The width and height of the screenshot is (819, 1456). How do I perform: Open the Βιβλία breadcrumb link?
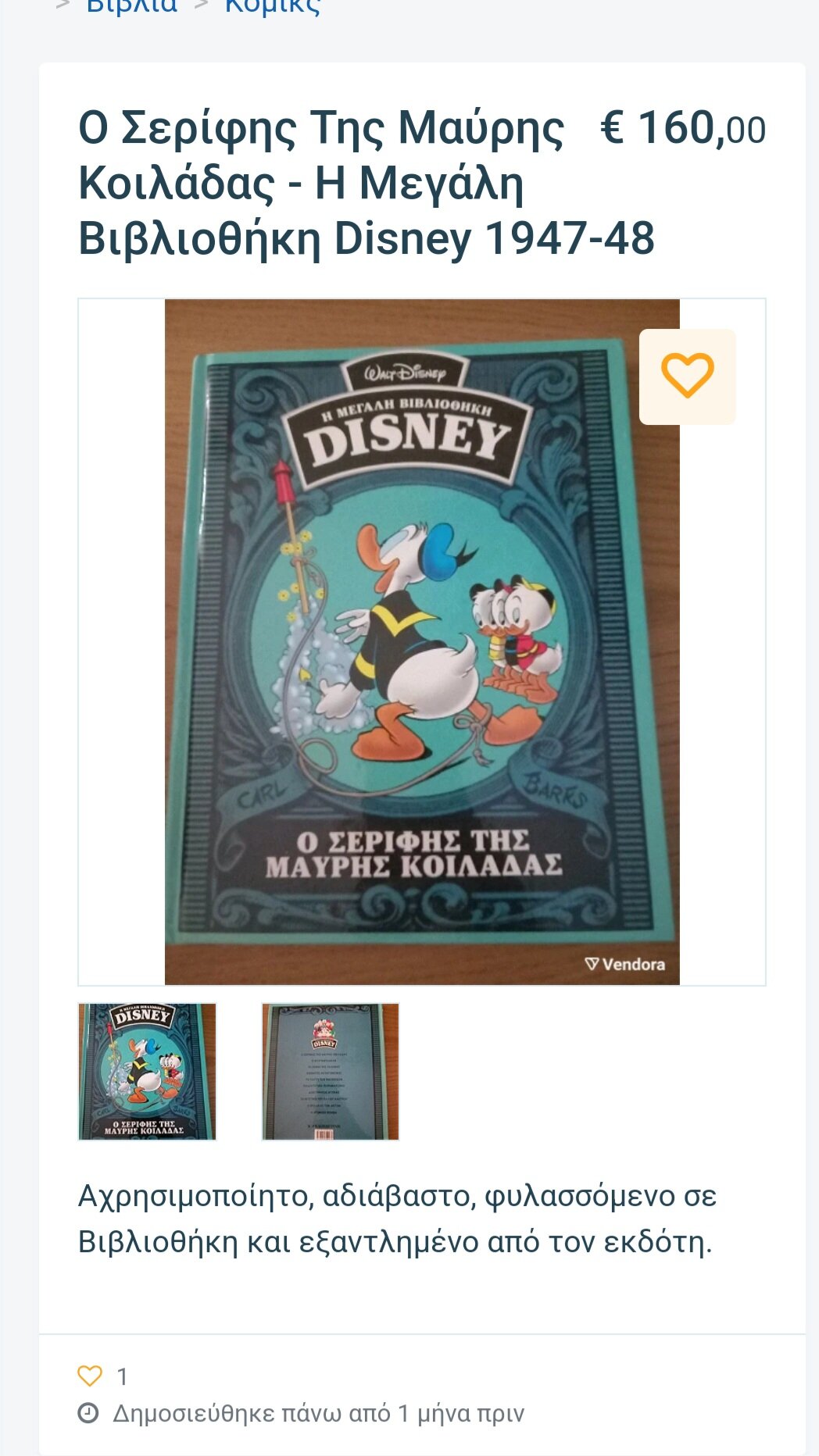click(x=131, y=6)
